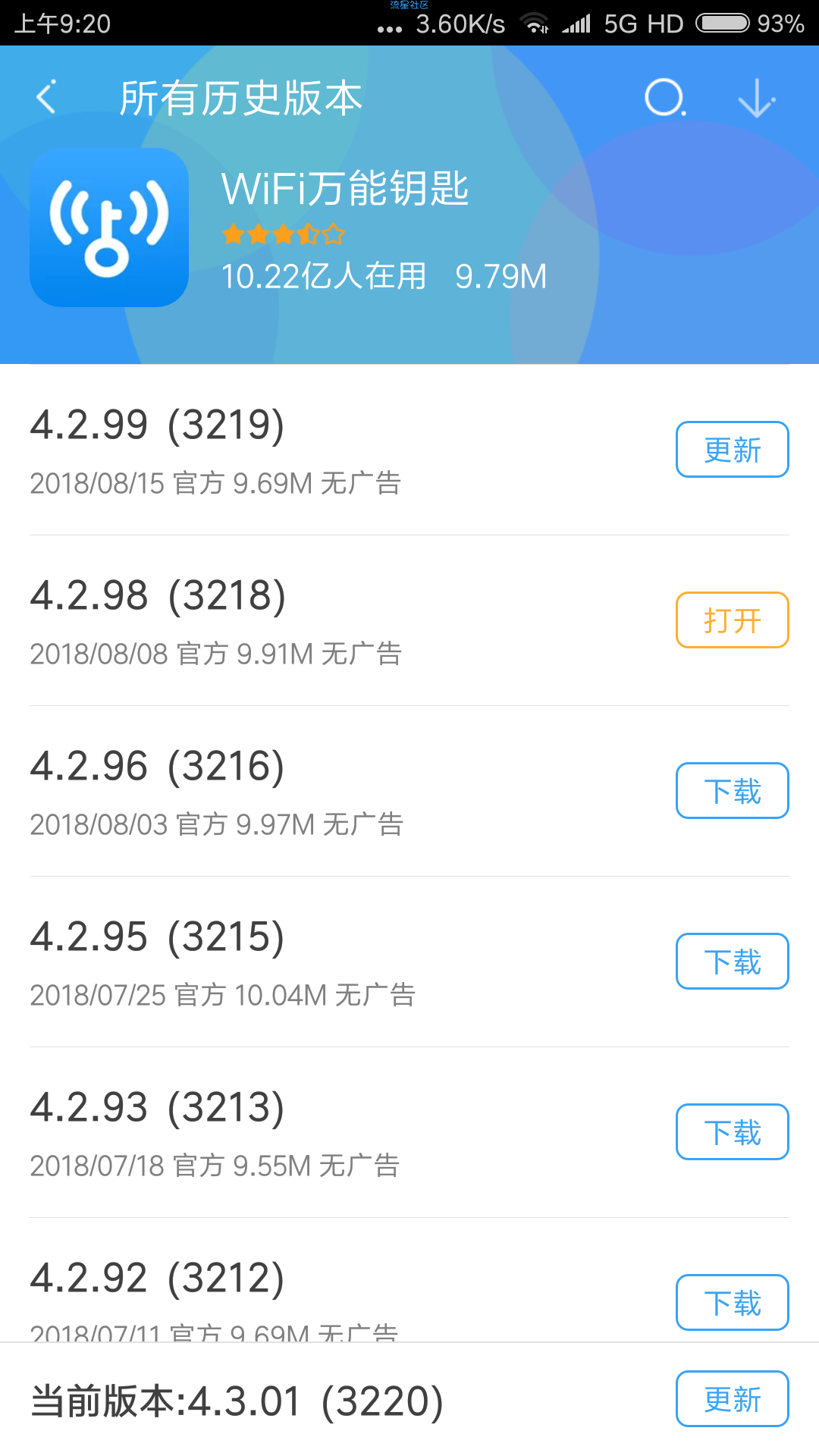Go back using the header arrow
The image size is (819, 1456).
(x=46, y=98)
